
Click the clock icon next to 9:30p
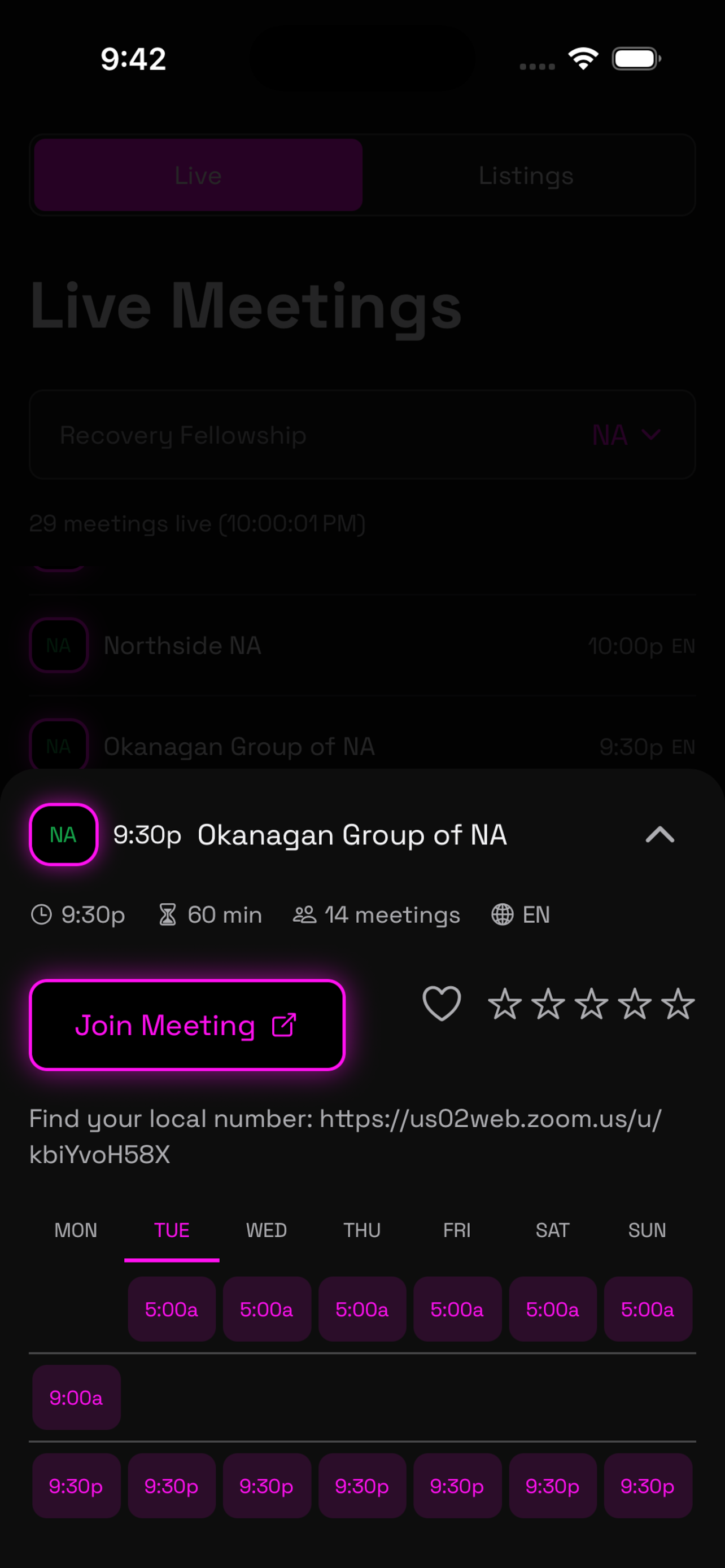41,914
